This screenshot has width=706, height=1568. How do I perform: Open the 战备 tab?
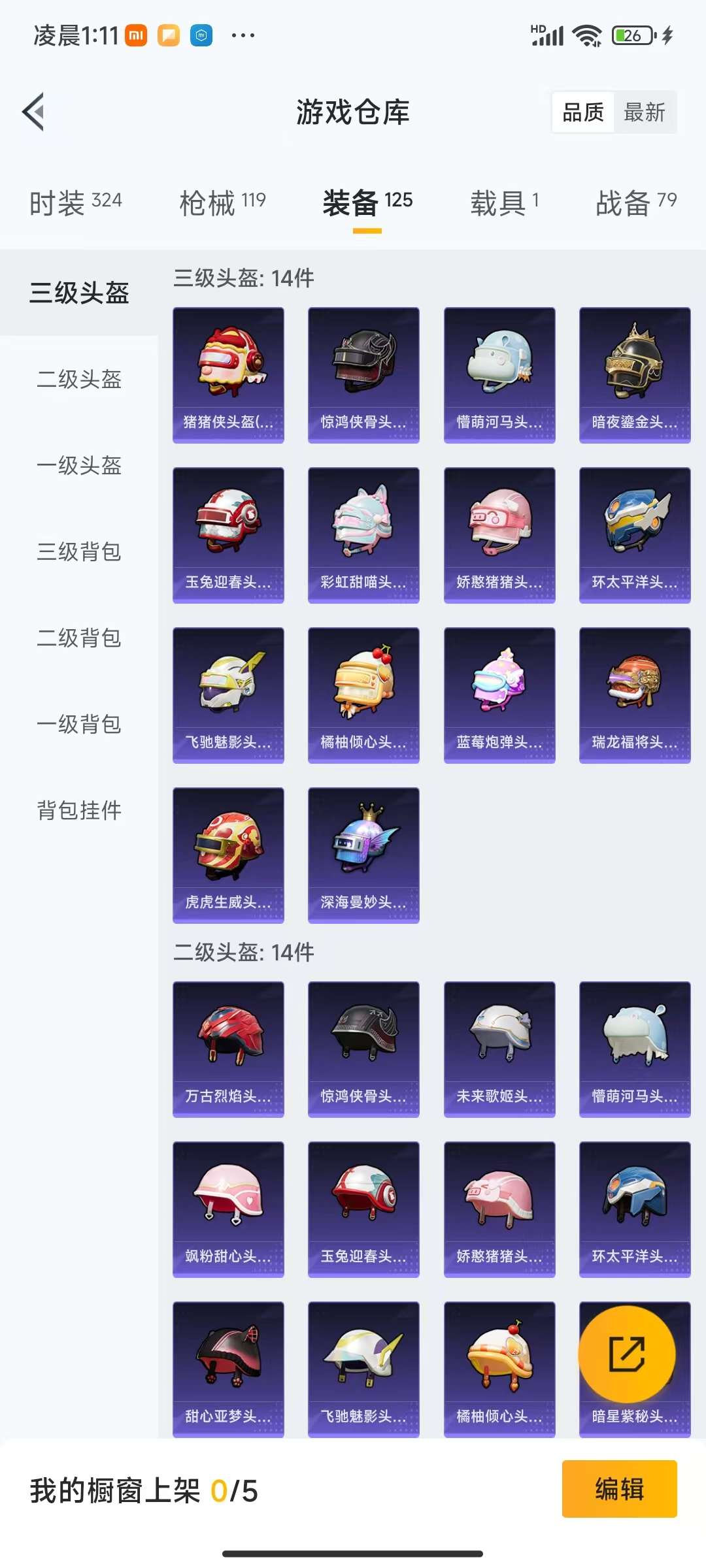(x=636, y=203)
